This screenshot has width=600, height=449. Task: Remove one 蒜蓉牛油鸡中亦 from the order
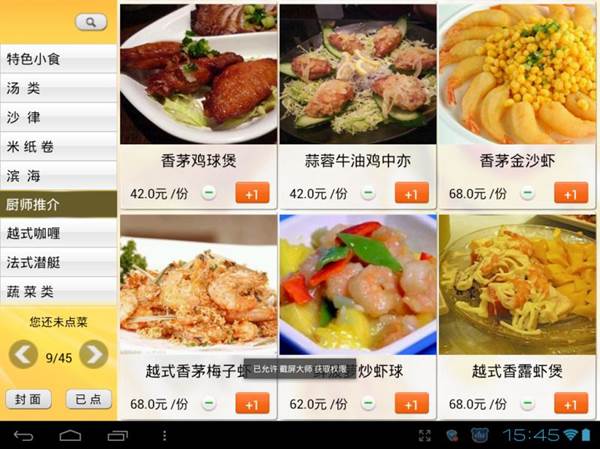[368, 194]
